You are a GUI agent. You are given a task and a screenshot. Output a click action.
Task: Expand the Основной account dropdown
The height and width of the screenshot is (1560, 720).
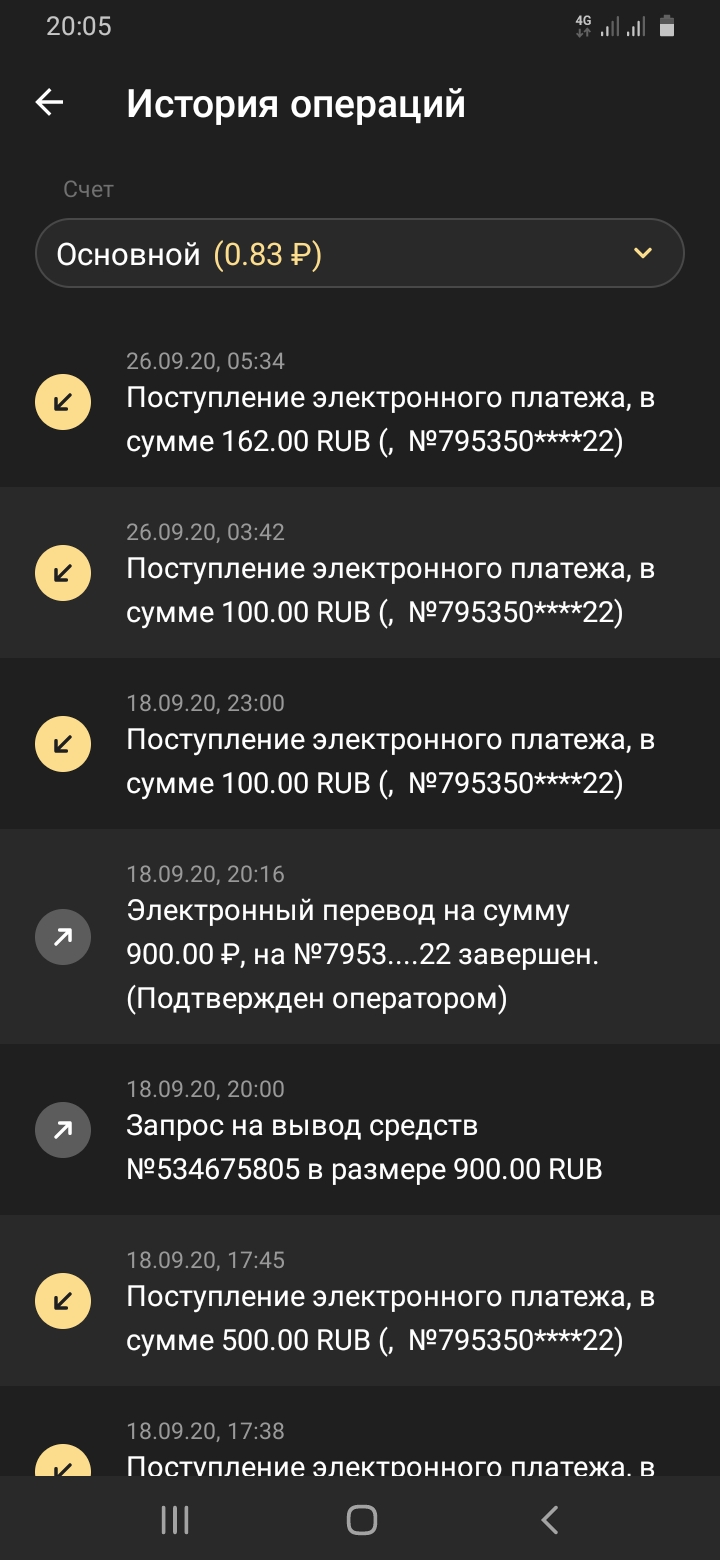360,254
